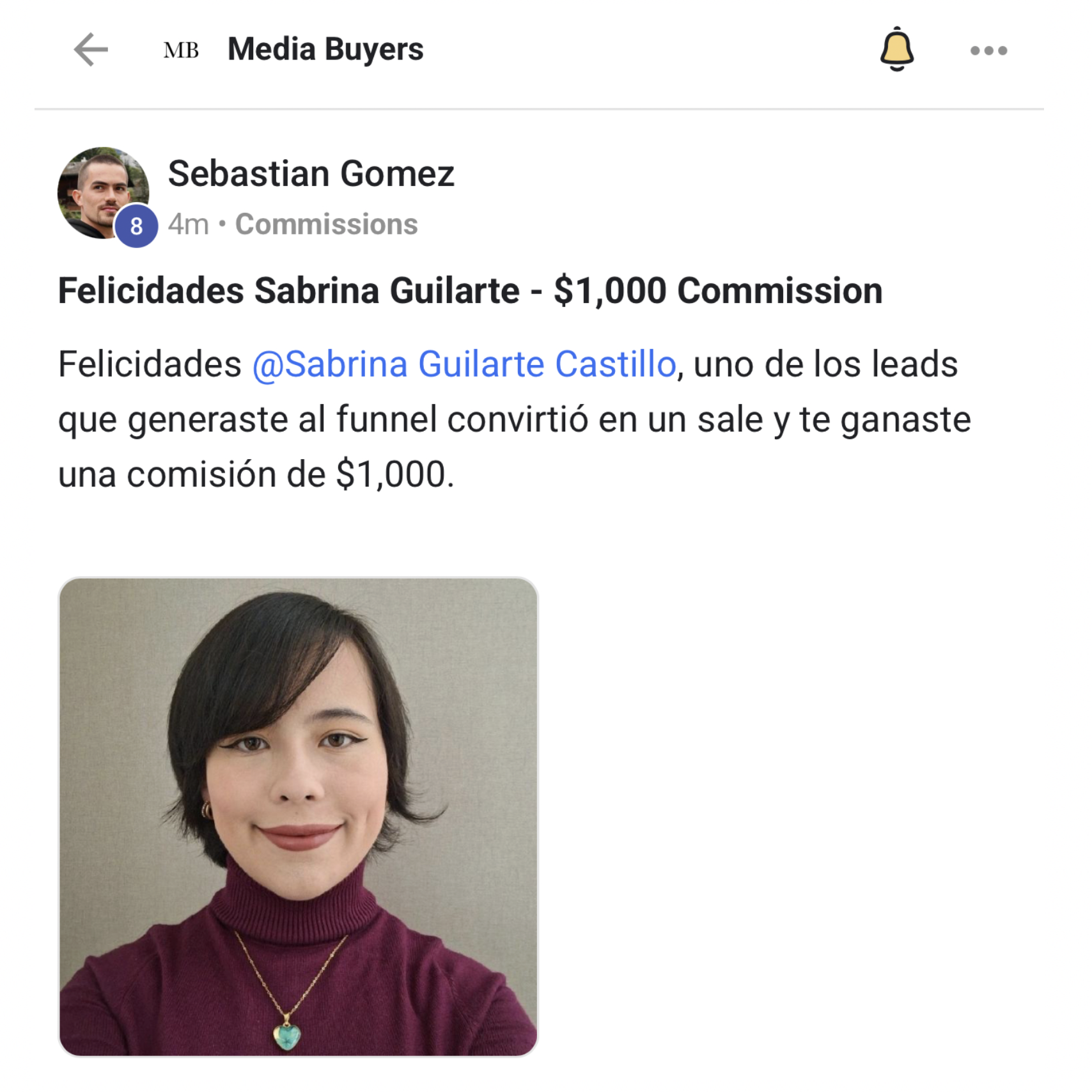
Task: Open the Media Buyers community header
Action: click(325, 49)
